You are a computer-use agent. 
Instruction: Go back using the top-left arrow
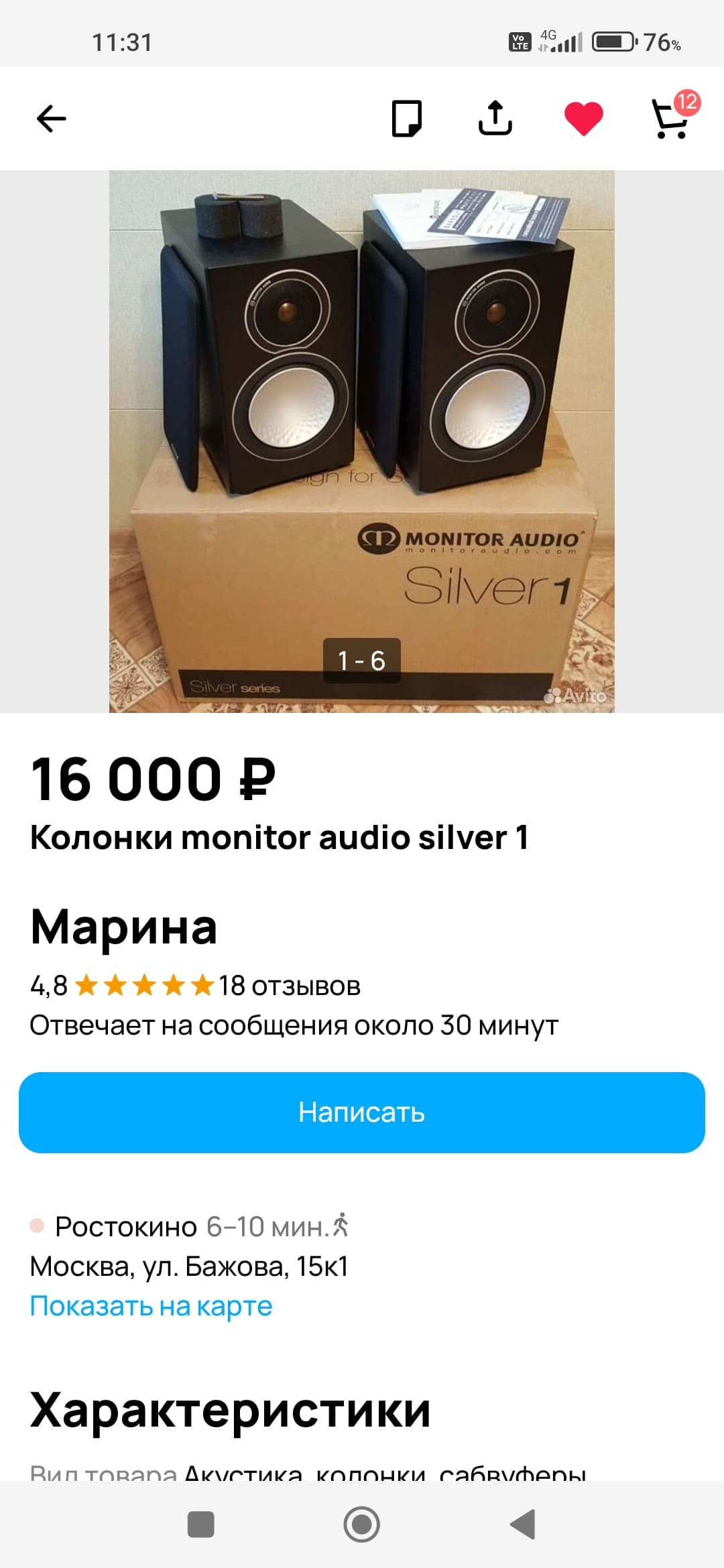coord(52,119)
